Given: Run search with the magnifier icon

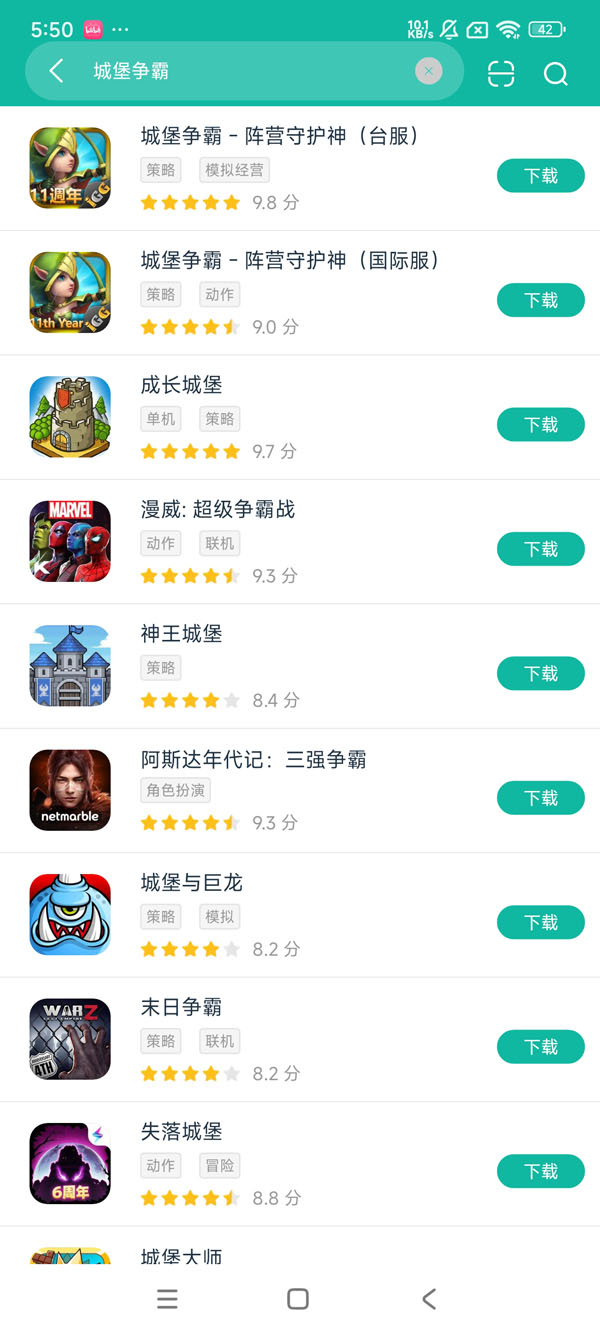Looking at the screenshot, I should (555, 74).
